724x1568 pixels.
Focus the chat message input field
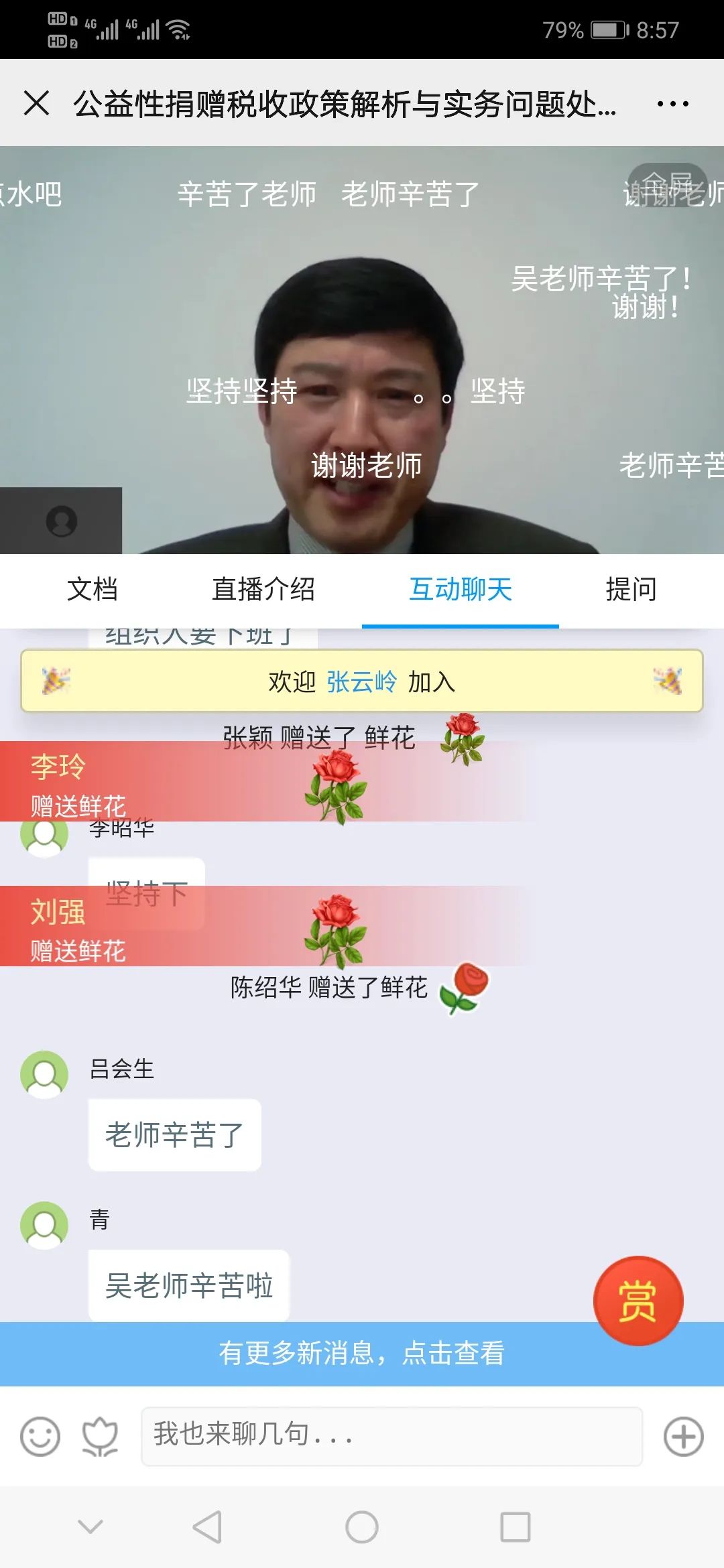391,1436
